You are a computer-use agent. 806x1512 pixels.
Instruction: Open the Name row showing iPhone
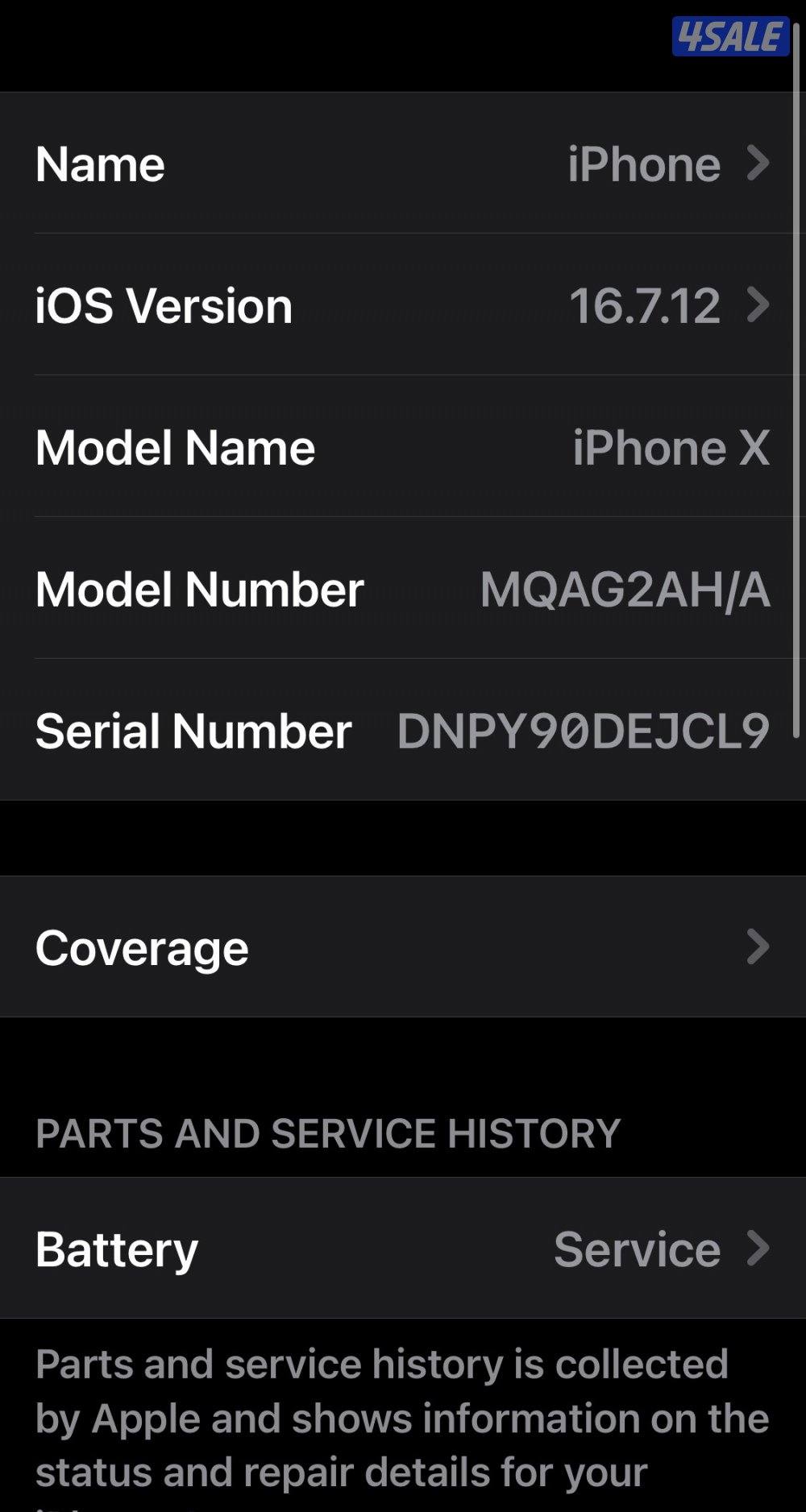[x=403, y=164]
